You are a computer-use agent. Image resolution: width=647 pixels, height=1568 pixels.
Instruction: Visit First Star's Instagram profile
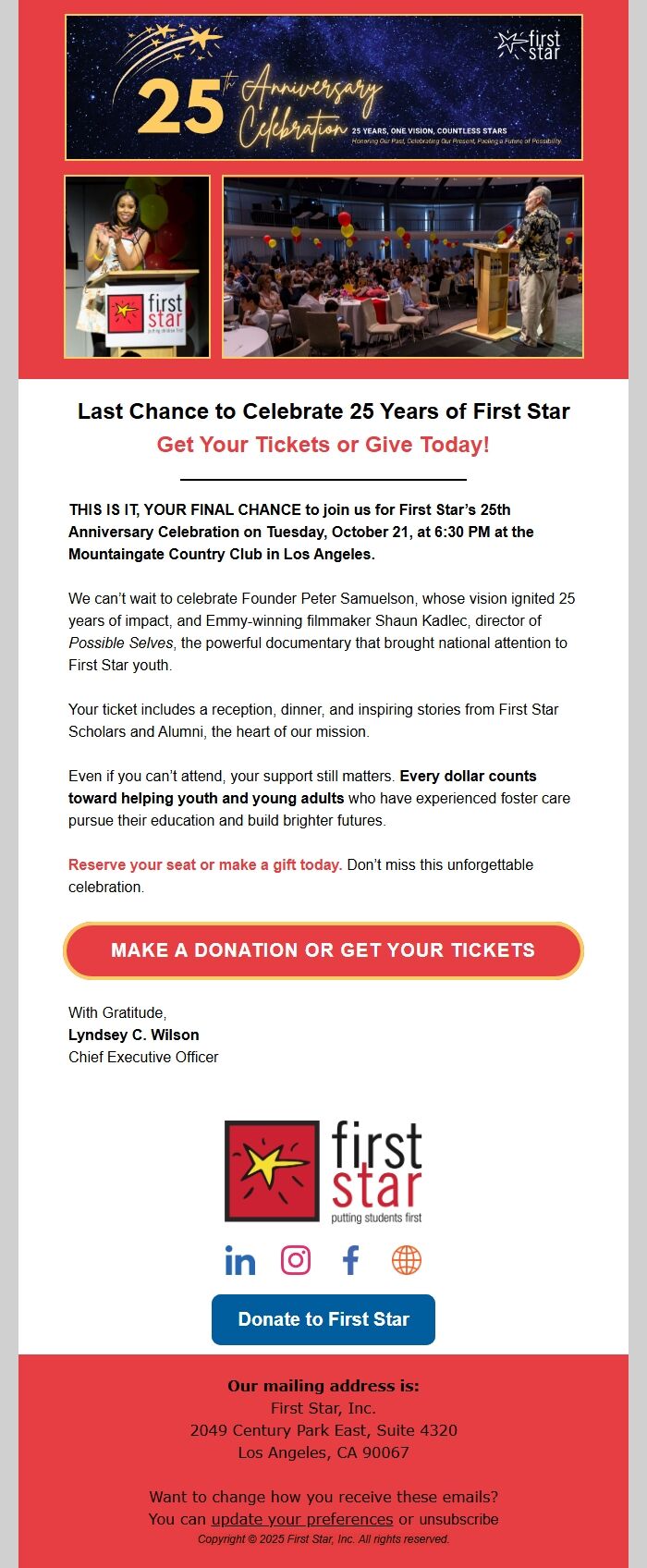[x=296, y=1260]
